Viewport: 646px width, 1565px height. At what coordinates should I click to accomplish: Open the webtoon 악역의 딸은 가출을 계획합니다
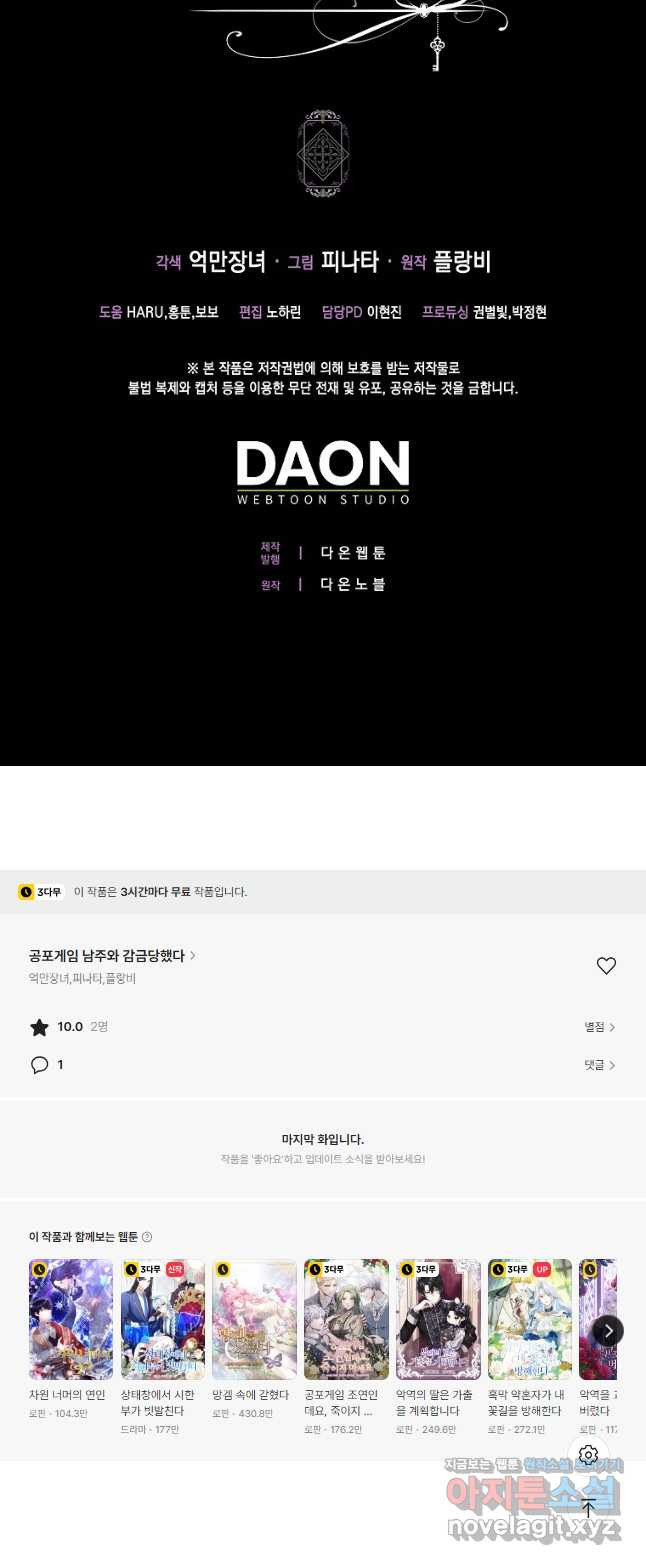tap(438, 1320)
